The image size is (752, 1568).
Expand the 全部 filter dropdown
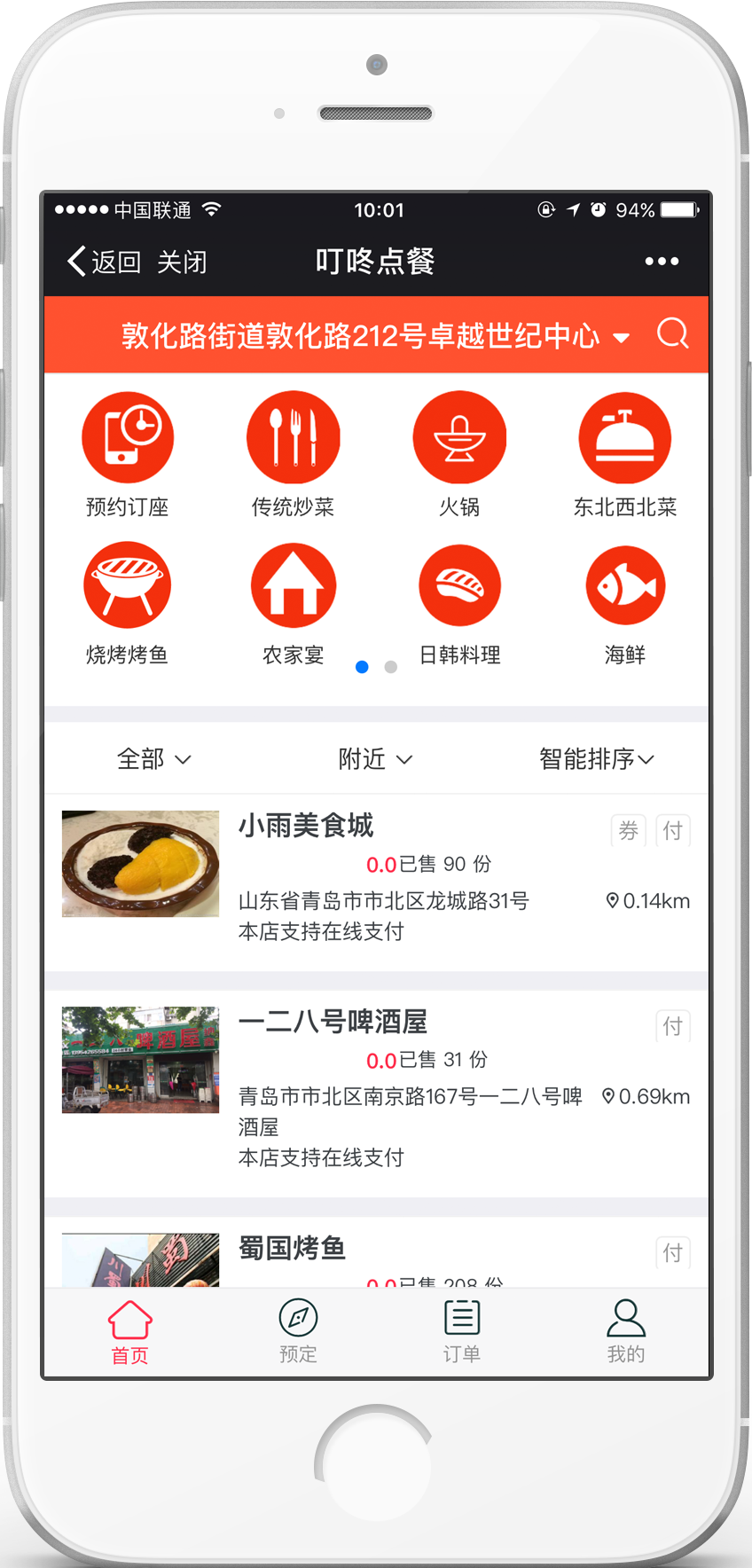pyautogui.click(x=154, y=759)
